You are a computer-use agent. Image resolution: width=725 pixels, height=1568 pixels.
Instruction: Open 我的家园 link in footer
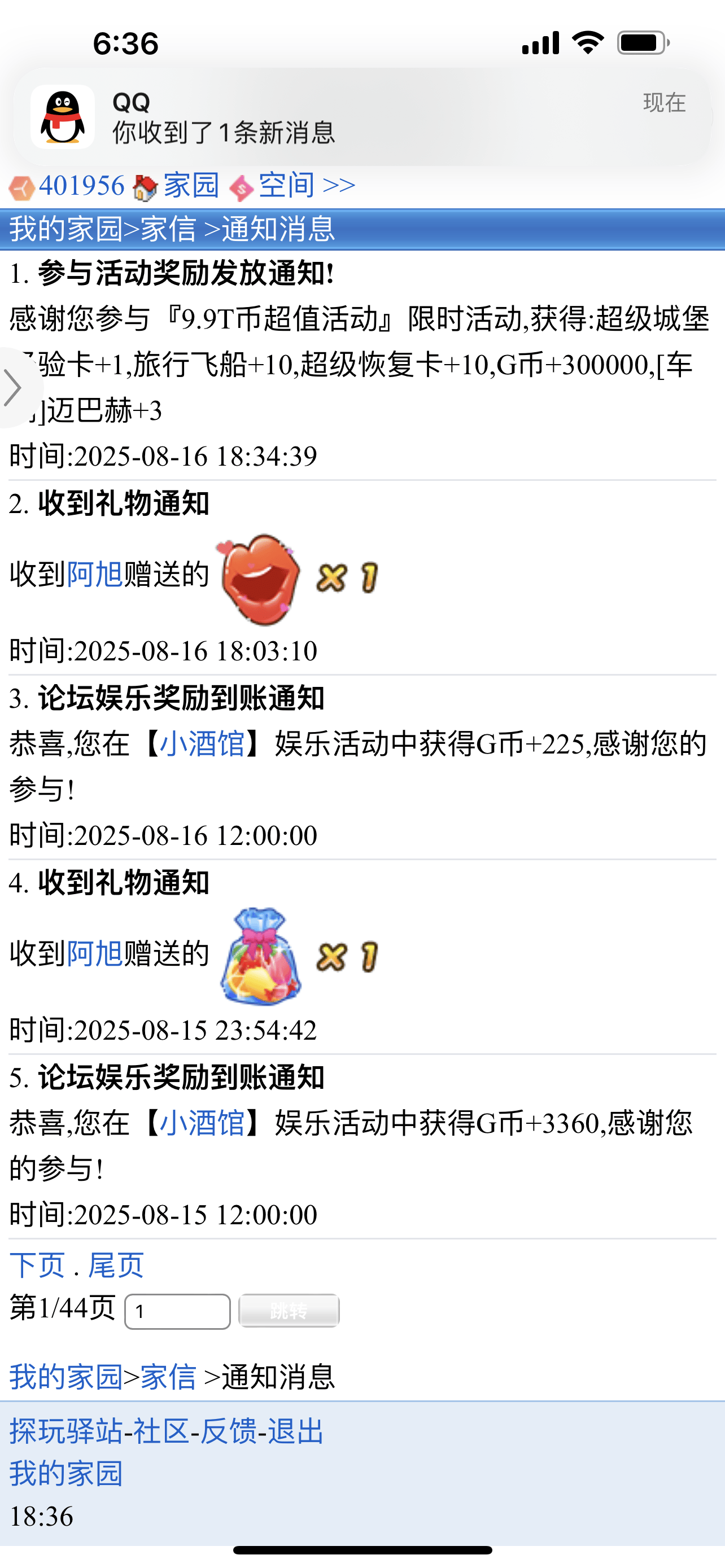point(65,1474)
